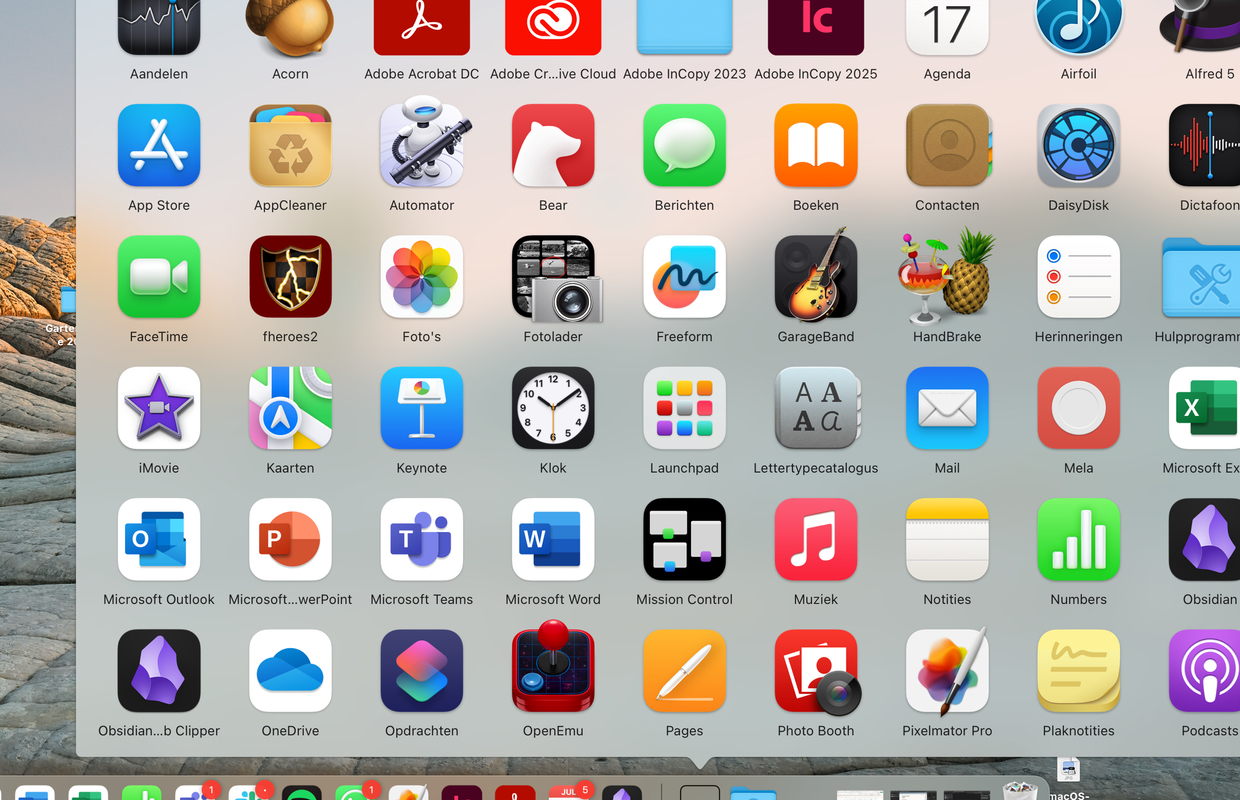Open GarageBand
The height and width of the screenshot is (800, 1240).
click(816, 277)
